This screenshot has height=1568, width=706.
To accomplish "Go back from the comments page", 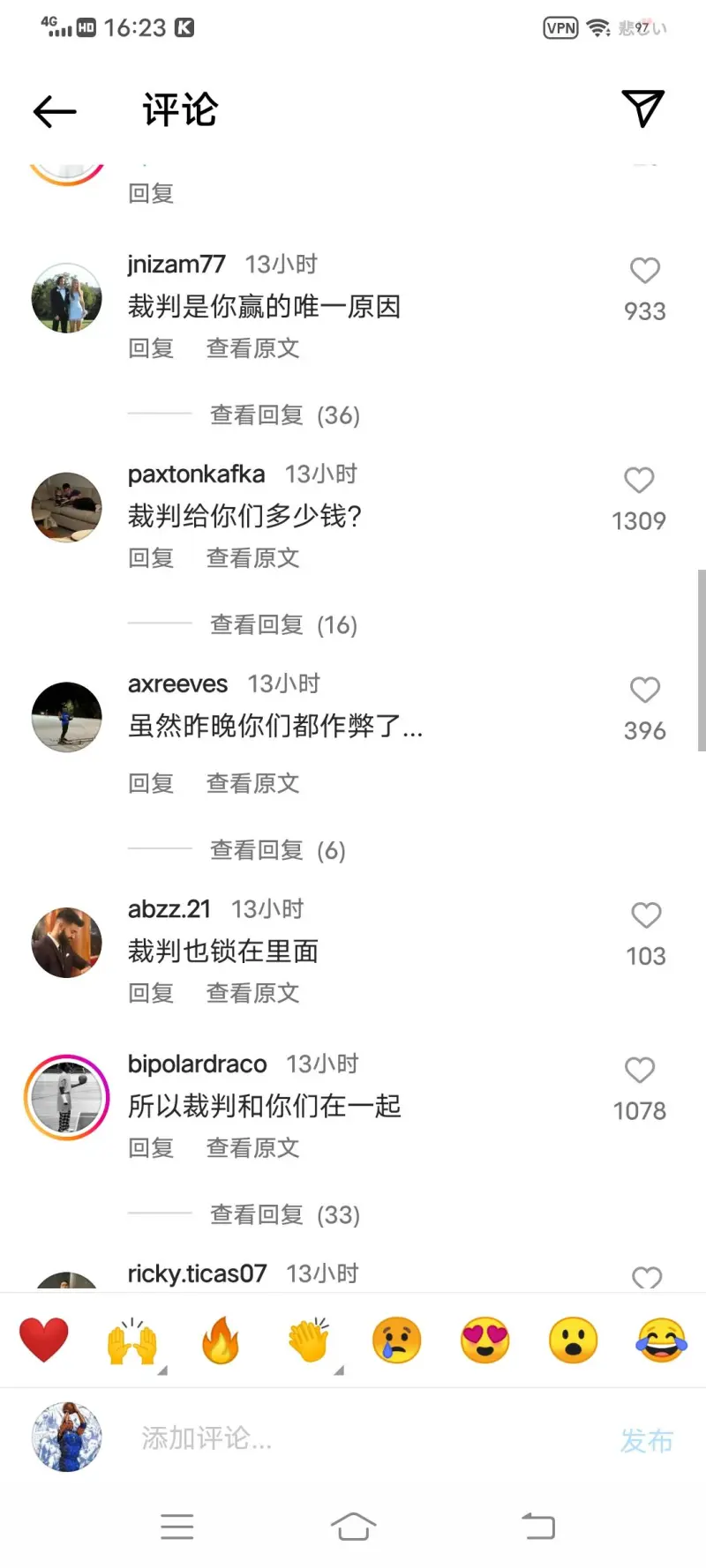I will [55, 111].
